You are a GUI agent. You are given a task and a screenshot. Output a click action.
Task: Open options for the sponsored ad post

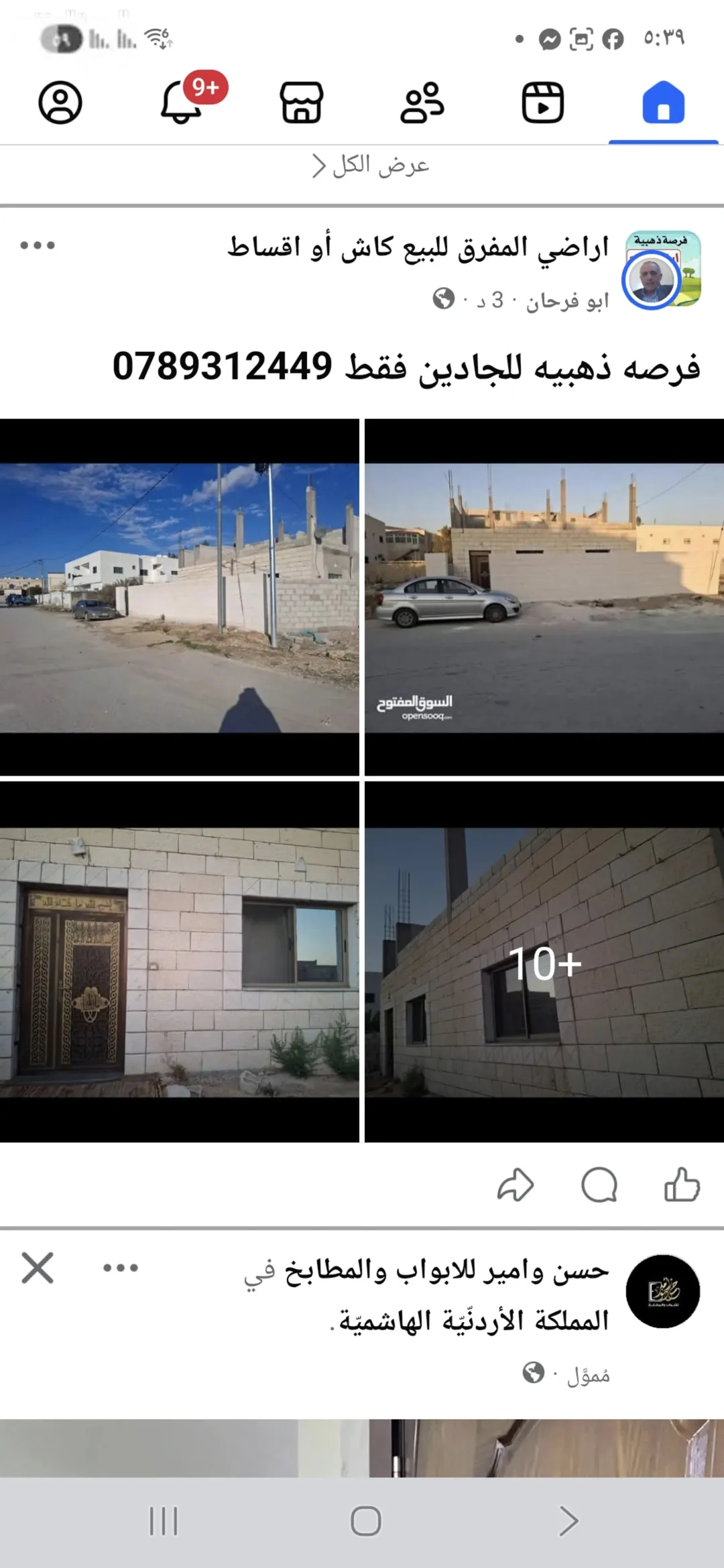pos(121,1268)
